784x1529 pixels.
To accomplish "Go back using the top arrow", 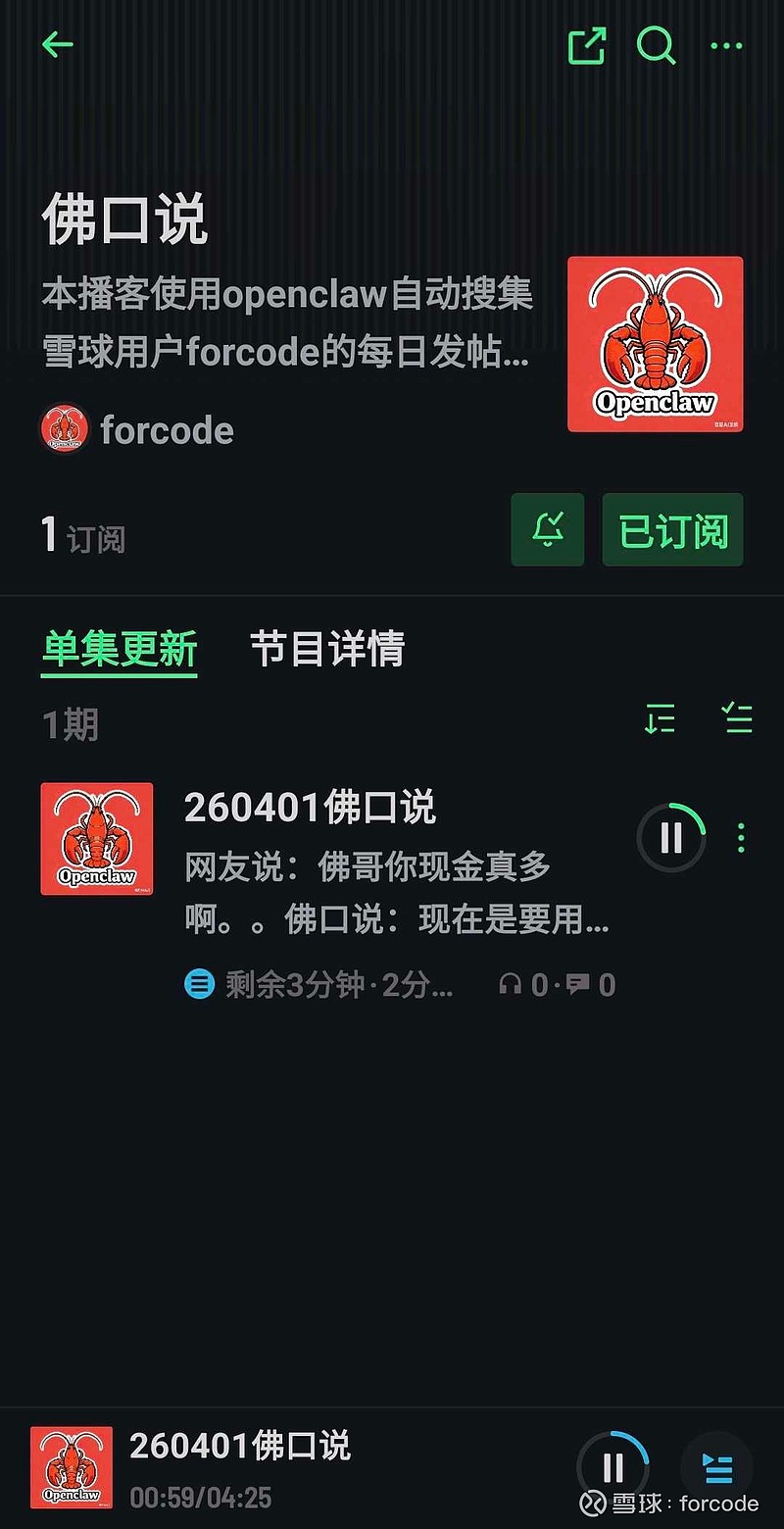I will (58, 45).
